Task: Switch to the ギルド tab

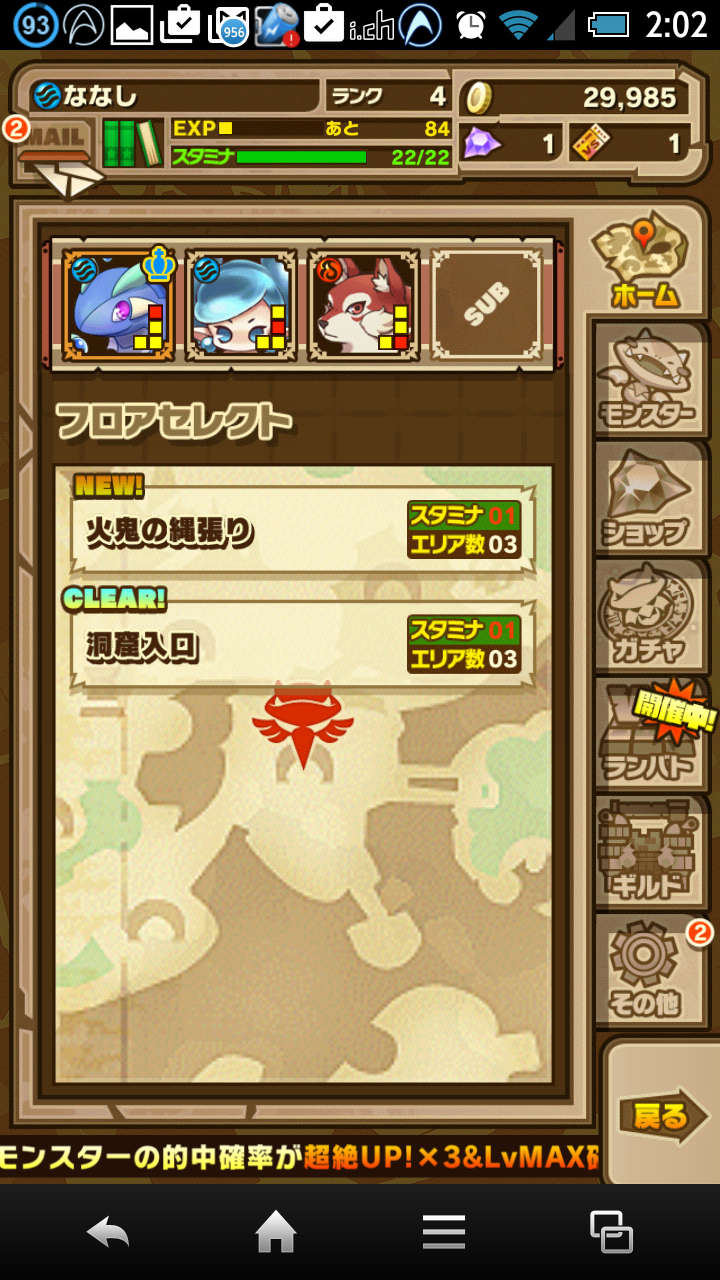Action: click(647, 852)
